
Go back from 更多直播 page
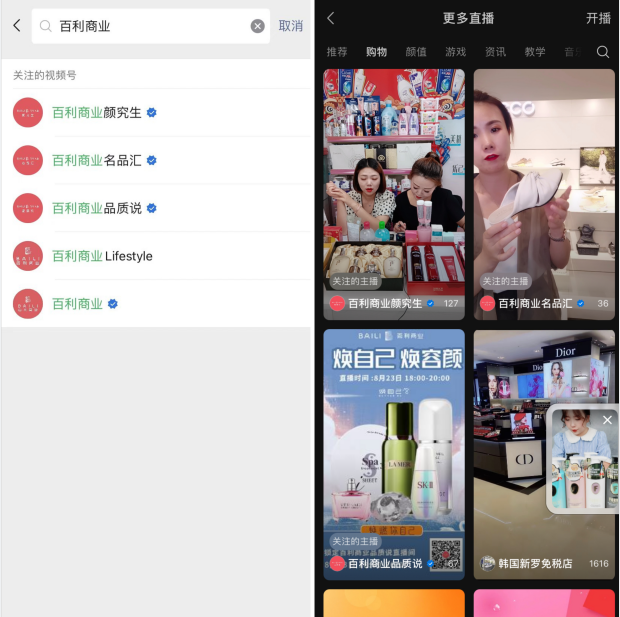(331, 18)
